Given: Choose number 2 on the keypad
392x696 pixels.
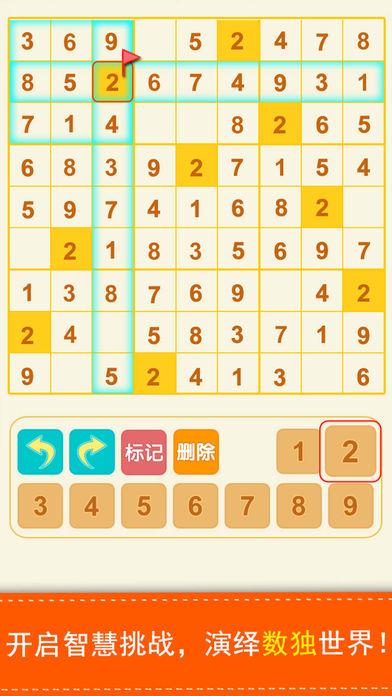Looking at the screenshot, I should click(350, 451).
